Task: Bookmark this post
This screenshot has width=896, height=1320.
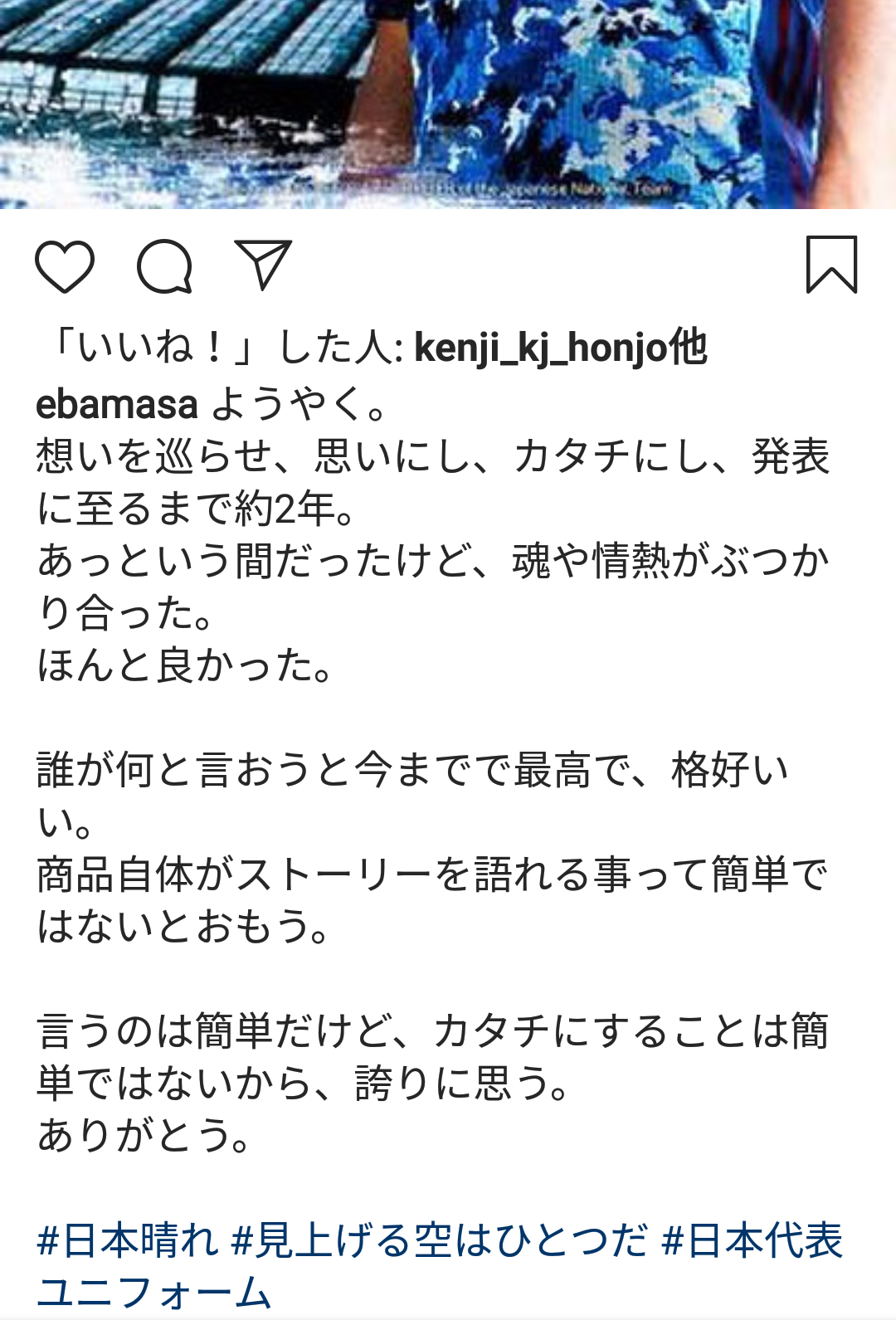Action: pyautogui.click(x=831, y=265)
